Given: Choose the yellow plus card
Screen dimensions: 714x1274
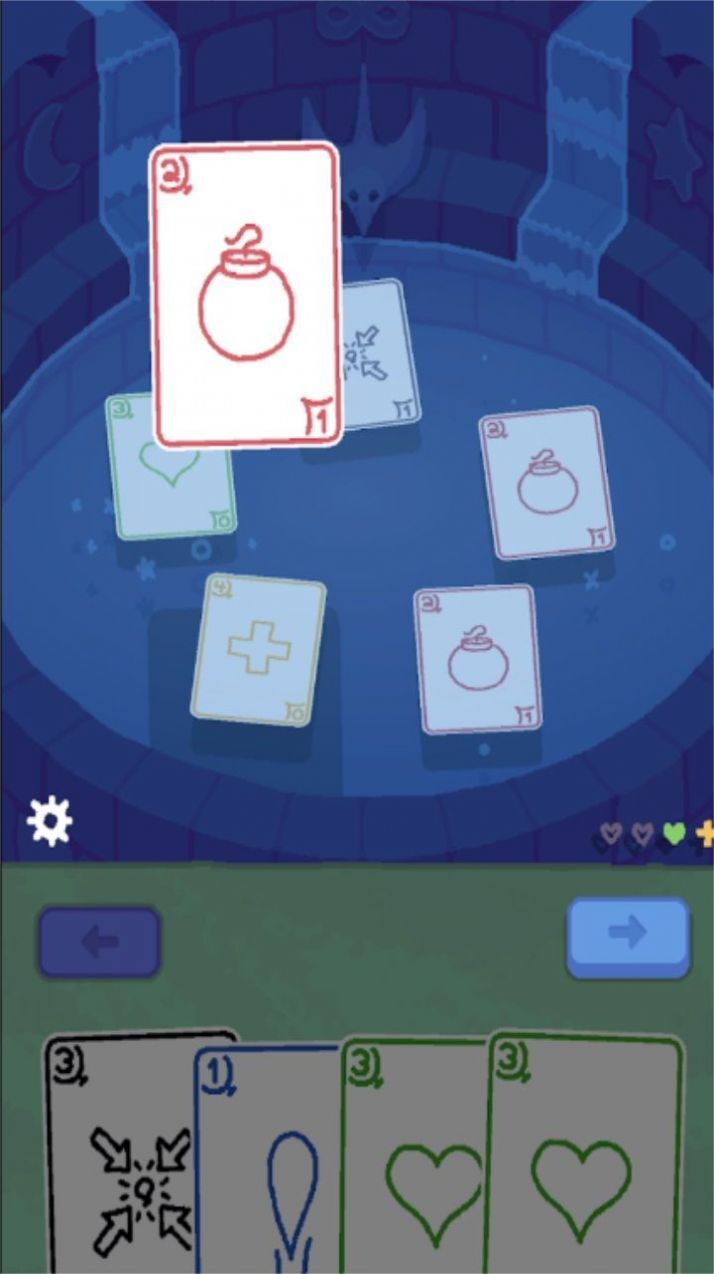Looking at the screenshot, I should tap(259, 650).
